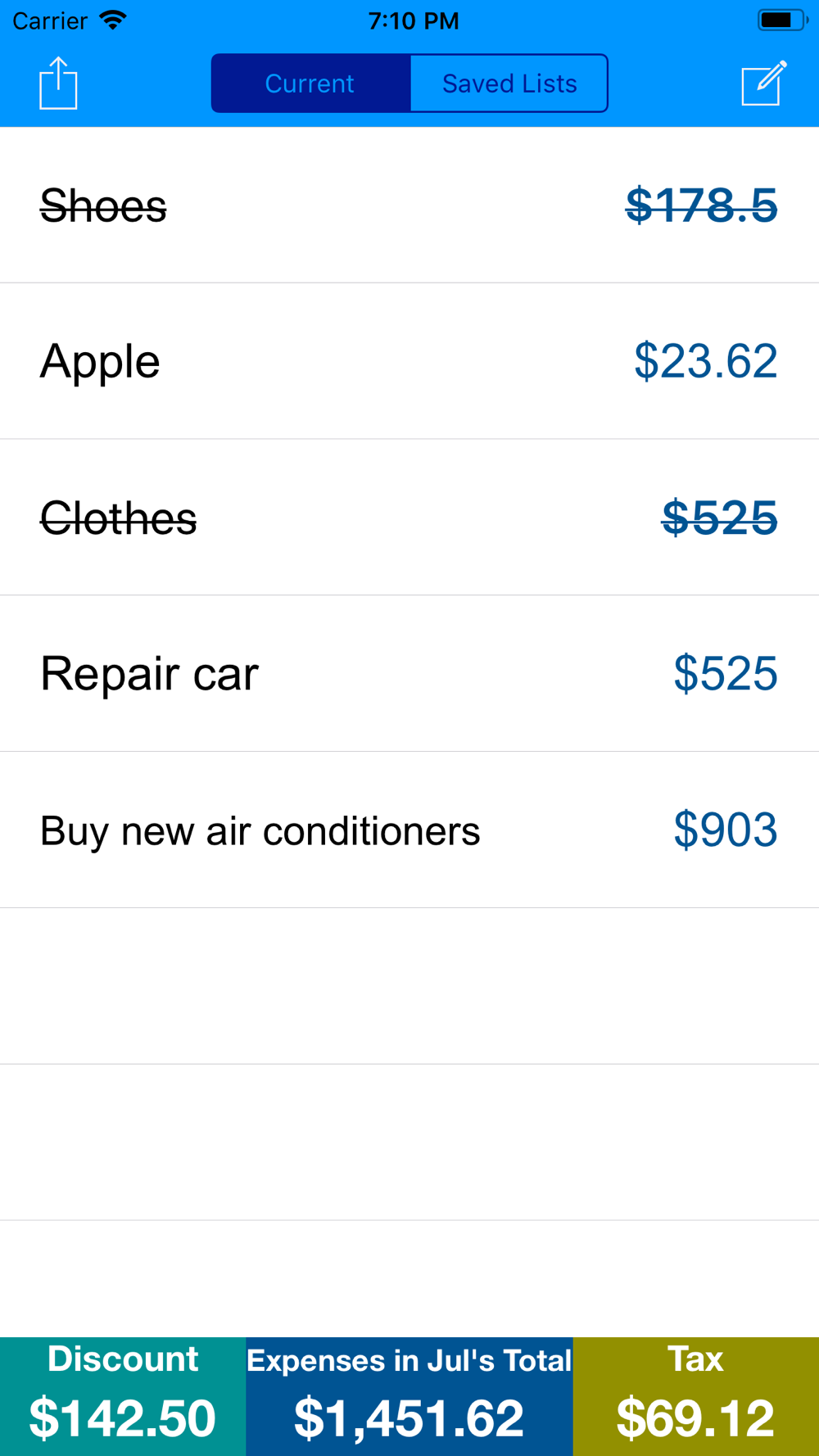Open the compose/edit icon

(763, 83)
